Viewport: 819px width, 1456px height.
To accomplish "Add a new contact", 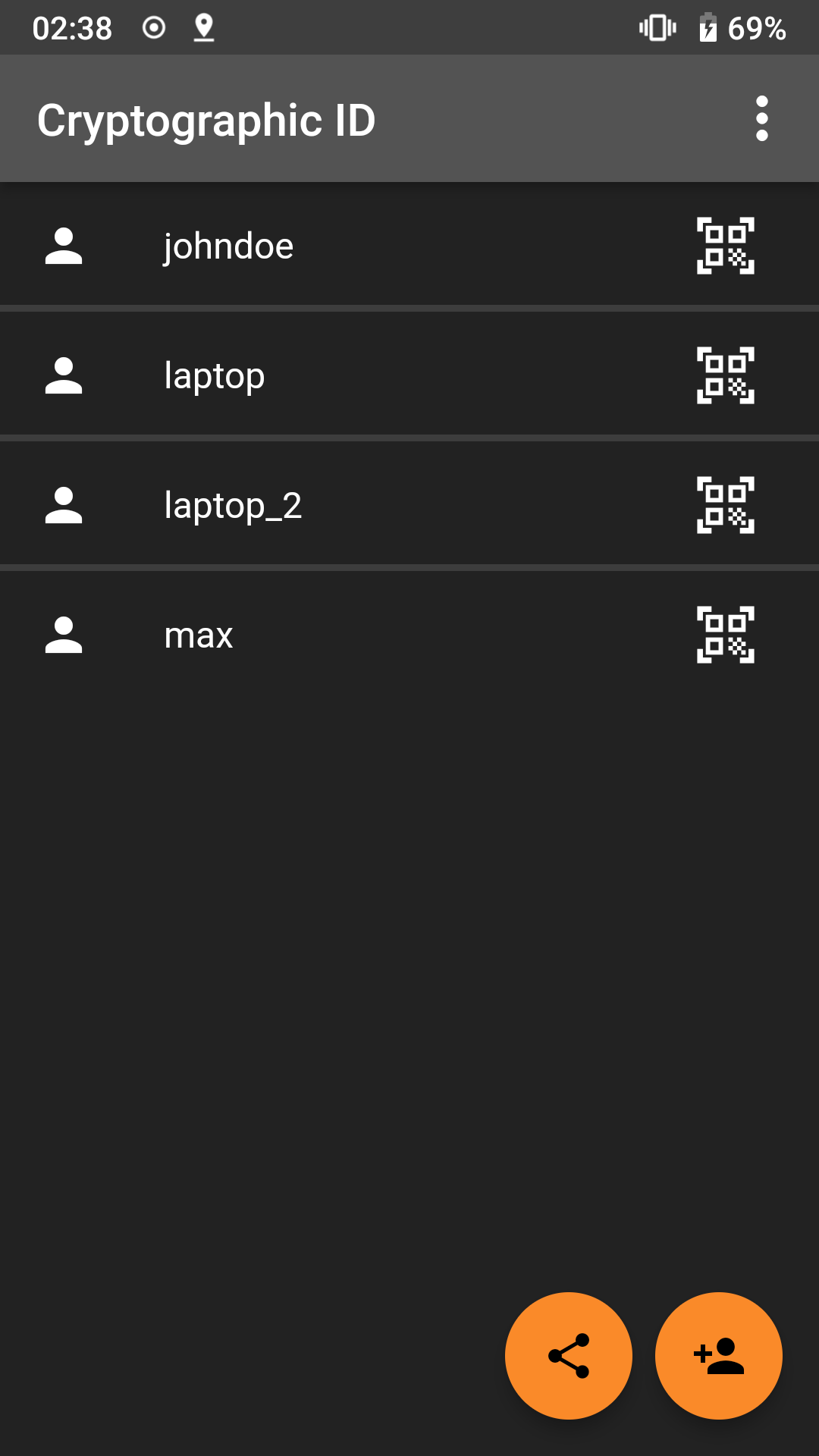I will tap(718, 1355).
